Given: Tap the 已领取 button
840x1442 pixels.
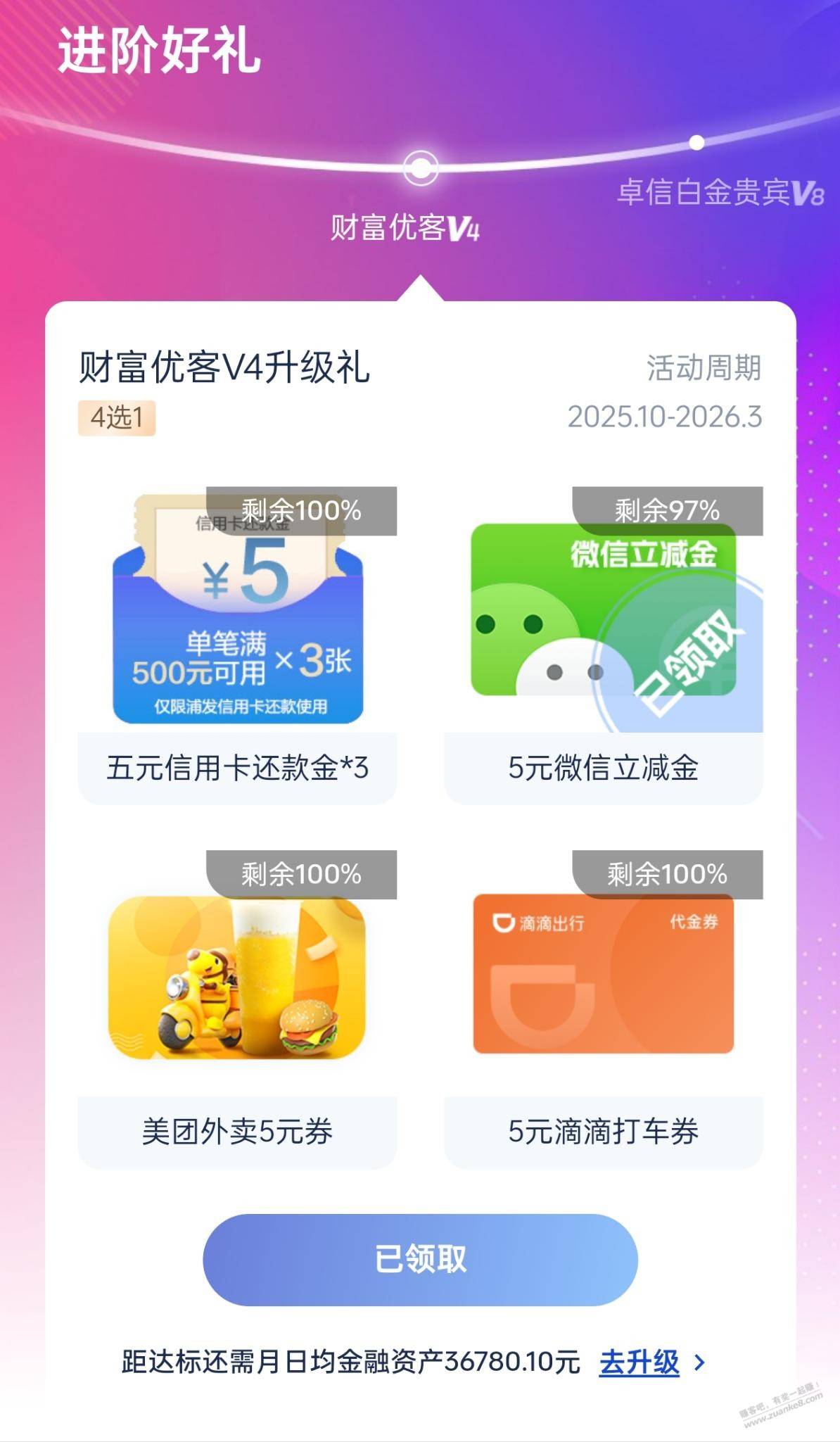Looking at the screenshot, I should tap(420, 1259).
